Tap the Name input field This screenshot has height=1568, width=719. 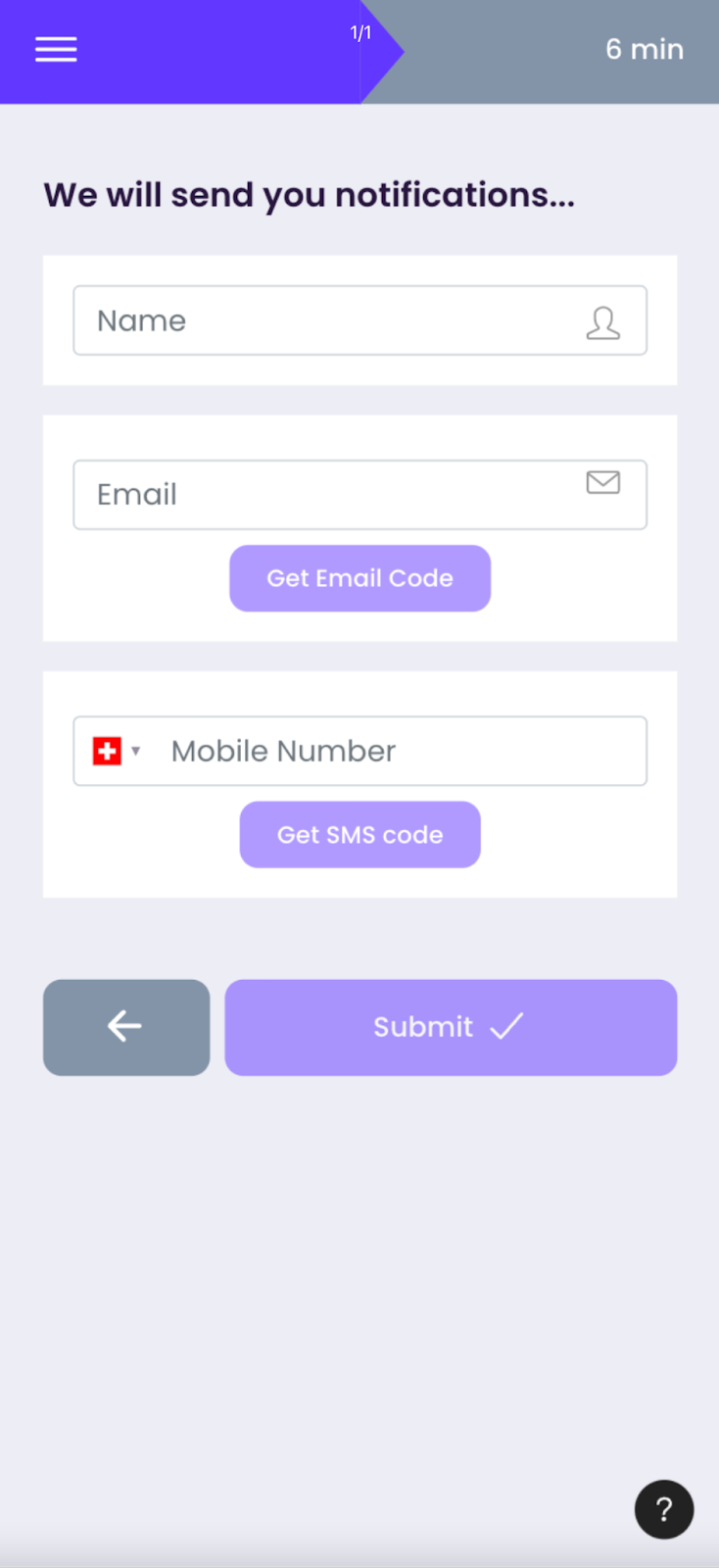tap(333, 320)
